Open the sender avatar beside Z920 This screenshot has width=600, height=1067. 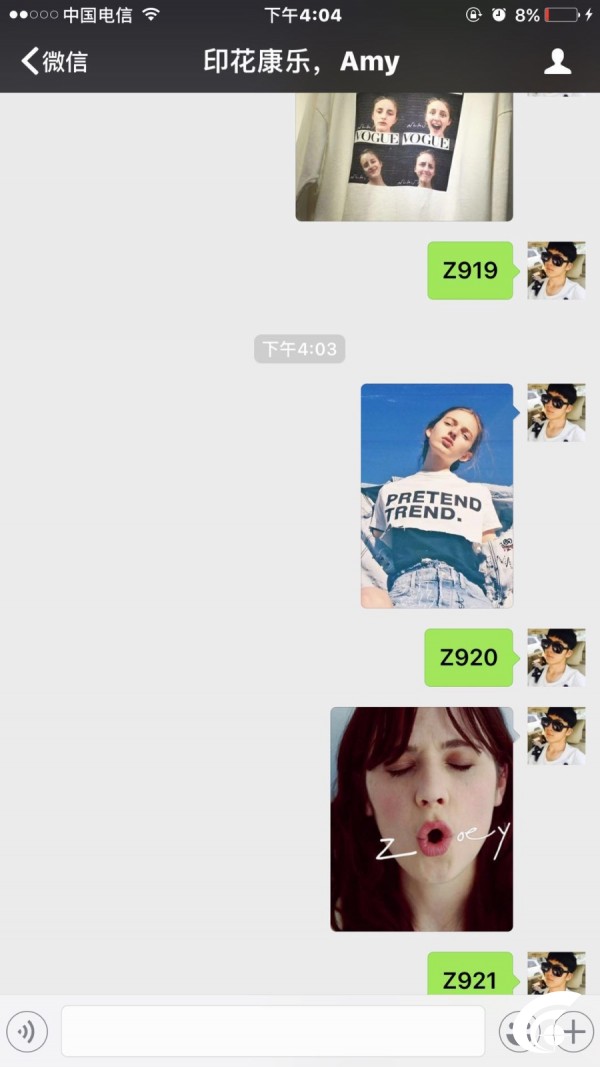tap(556, 657)
